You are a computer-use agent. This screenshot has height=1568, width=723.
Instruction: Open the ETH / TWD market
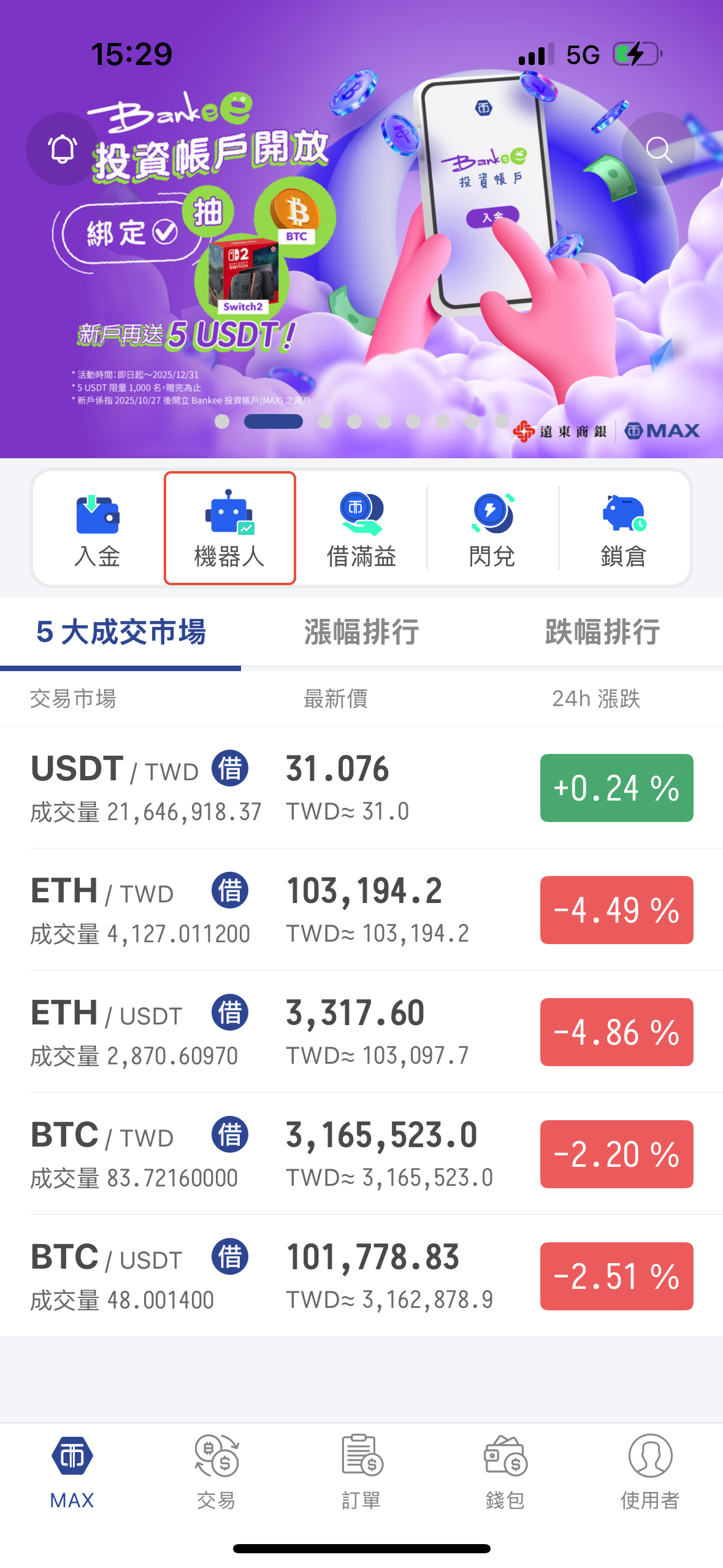361,910
